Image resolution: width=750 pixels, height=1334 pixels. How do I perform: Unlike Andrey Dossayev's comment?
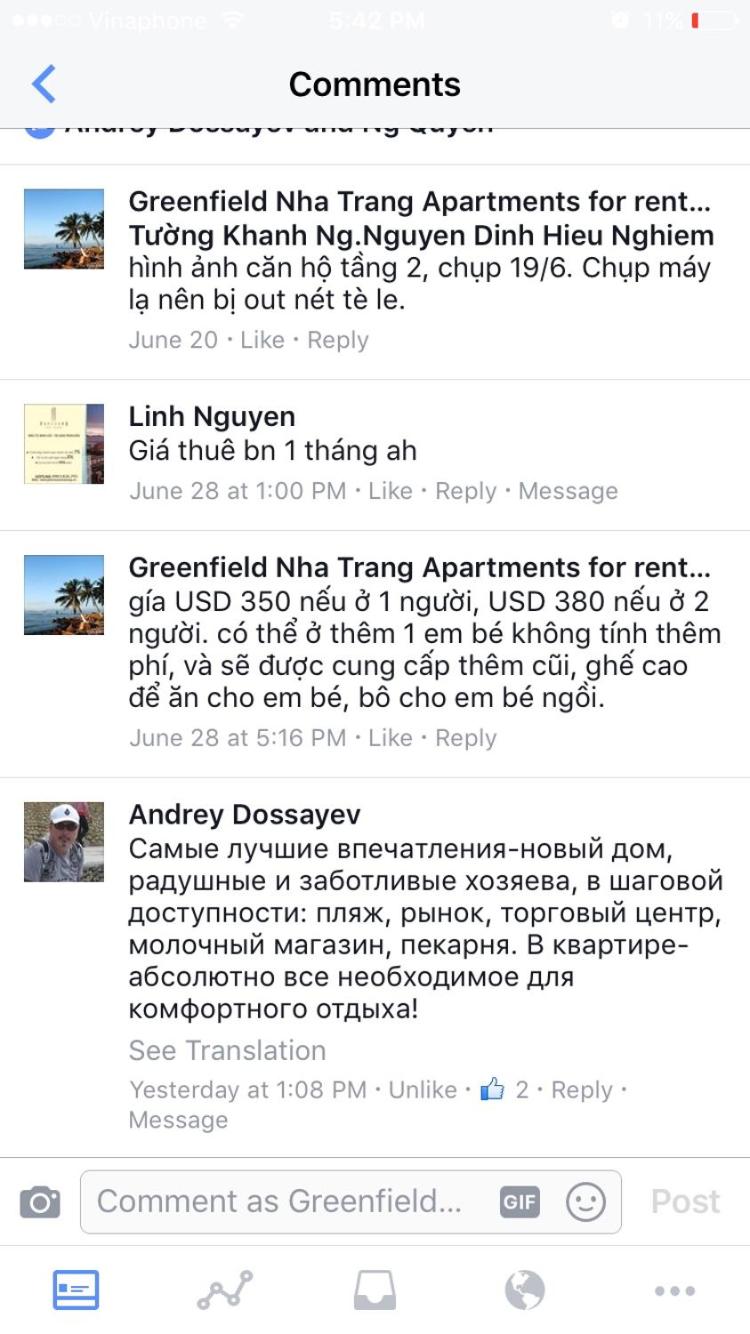(422, 1090)
